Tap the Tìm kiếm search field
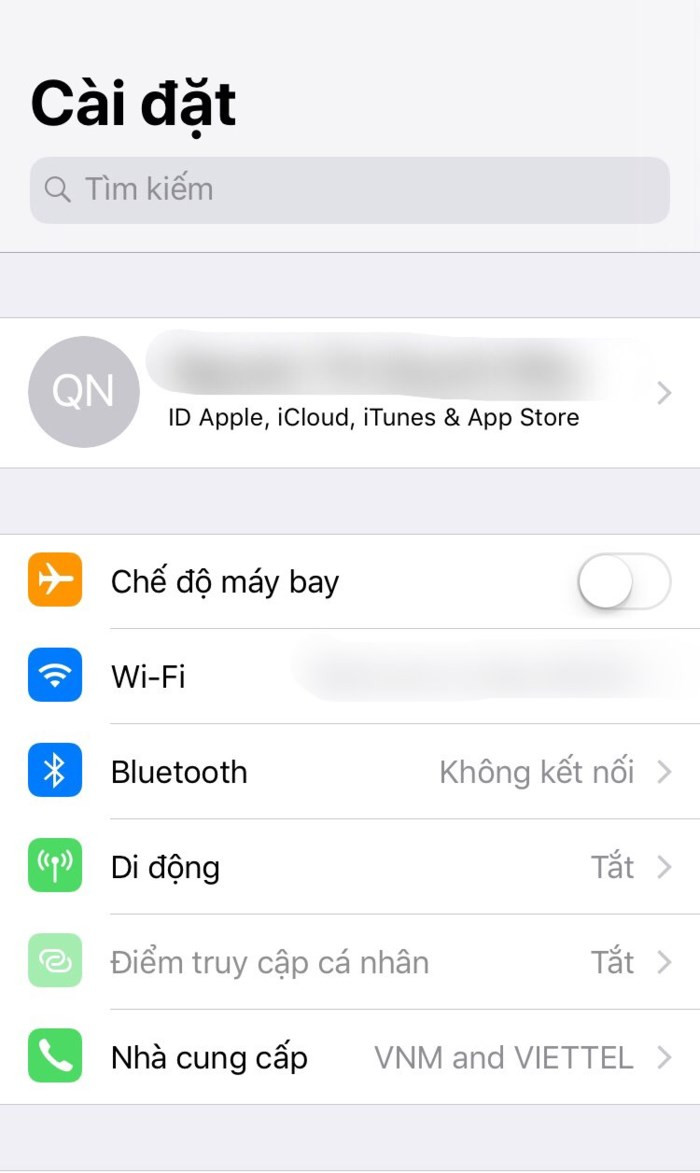Screen dimensions: 700x1173 [x=350, y=190]
